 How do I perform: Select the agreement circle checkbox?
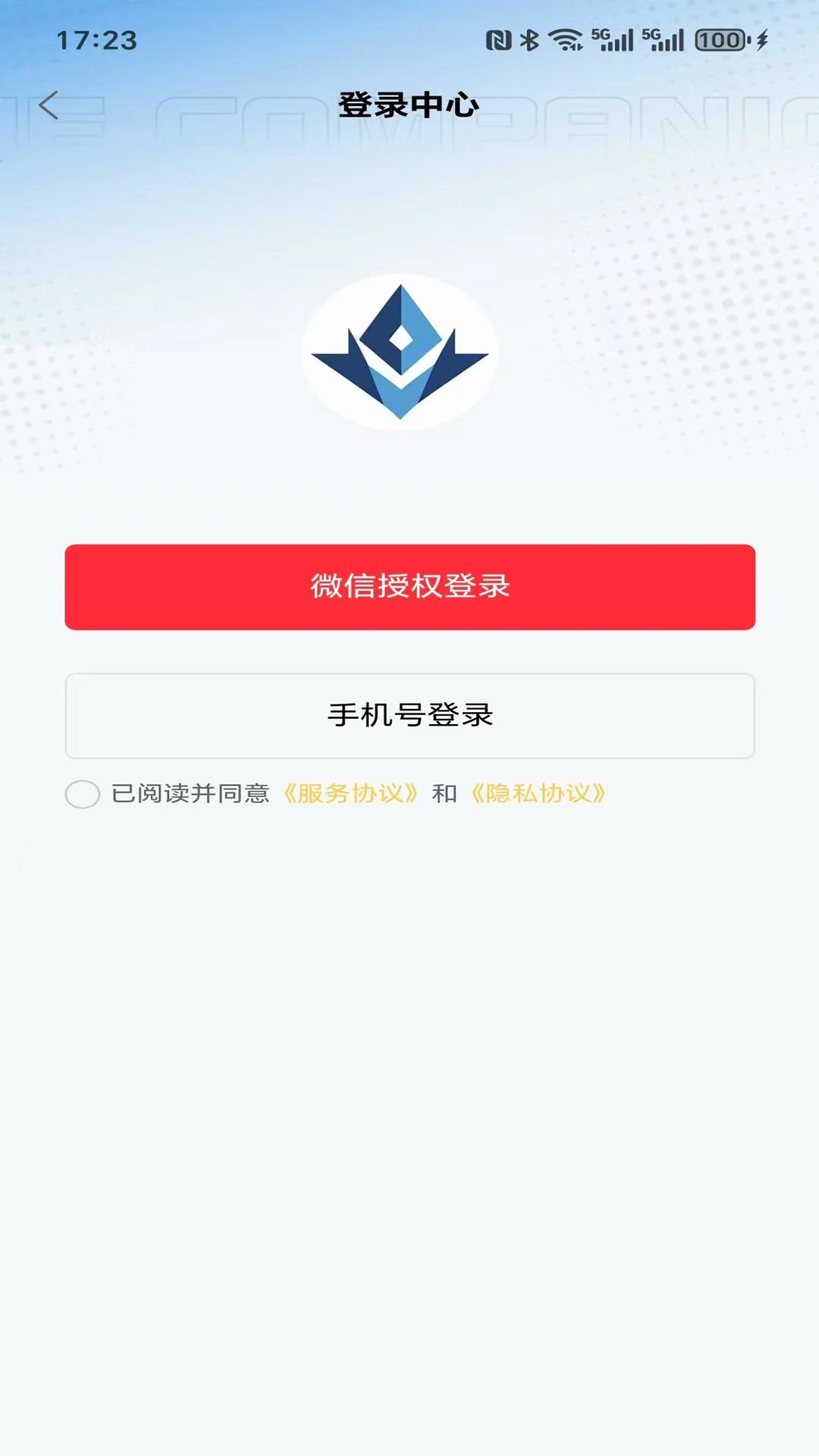(81, 793)
